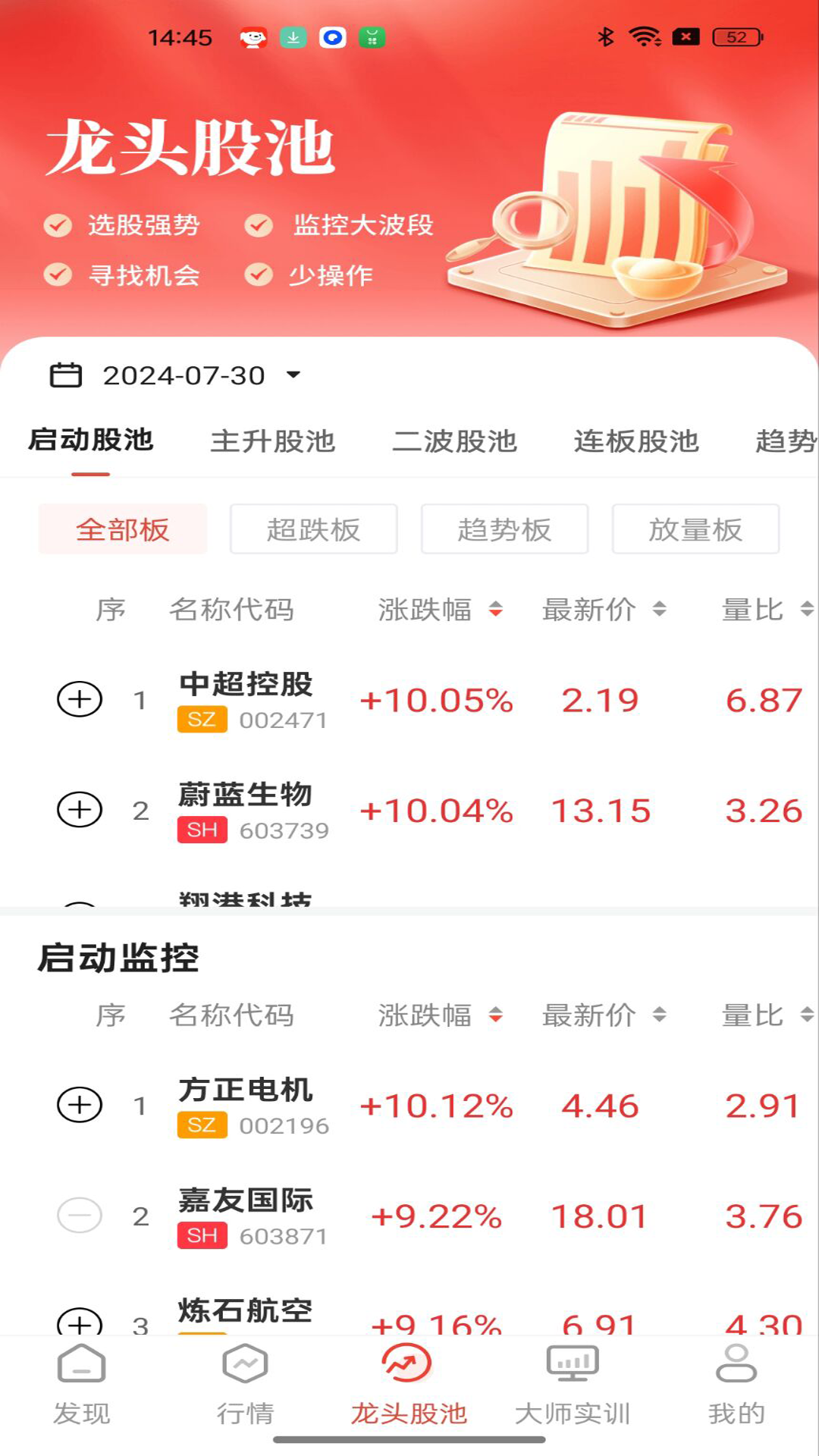Image resolution: width=819 pixels, height=1456 pixels.
Task: Tap the plus icon next to 方正电机
Action: coord(80,1104)
